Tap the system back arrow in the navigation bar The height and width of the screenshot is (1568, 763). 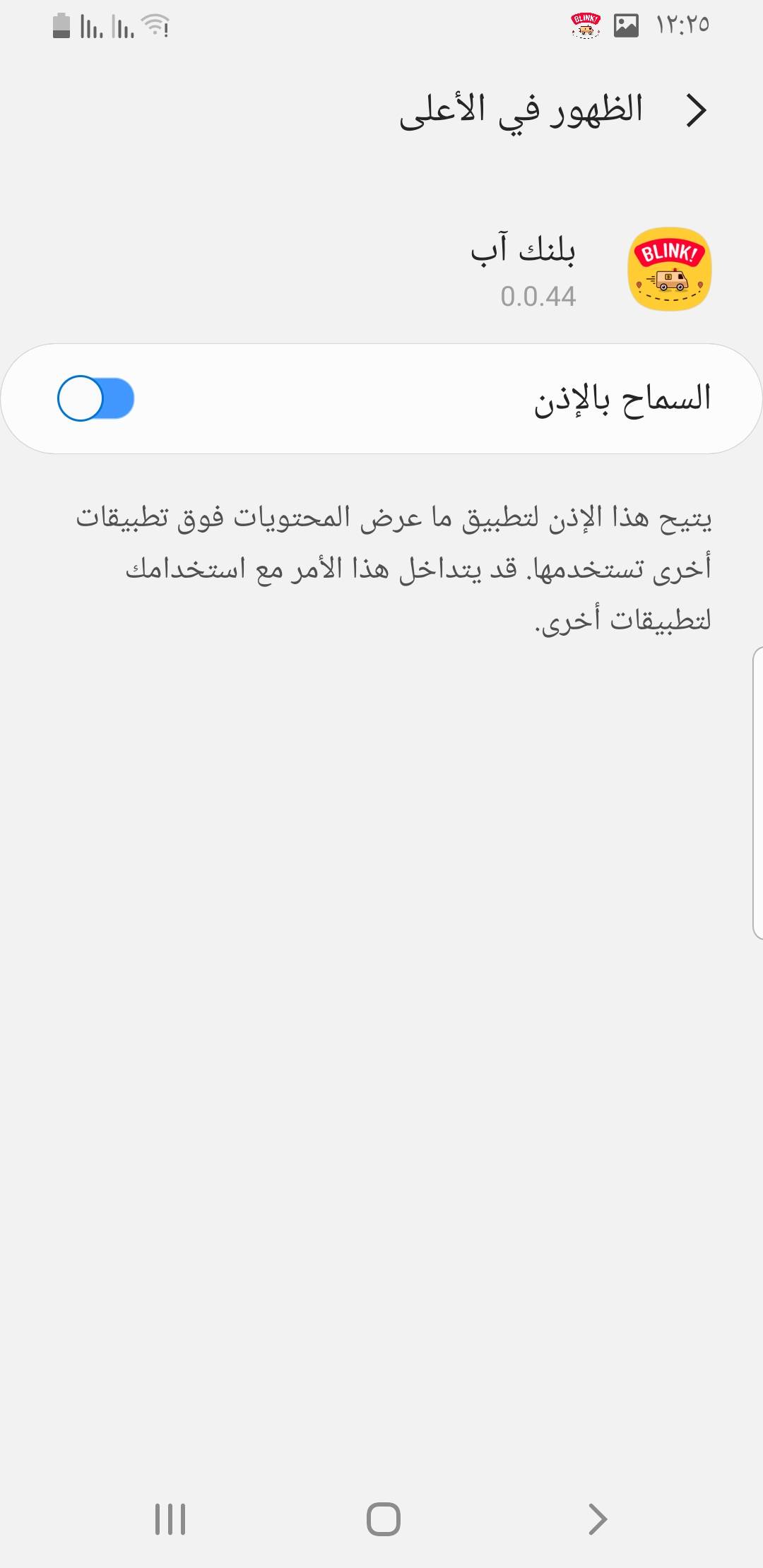(x=597, y=1519)
